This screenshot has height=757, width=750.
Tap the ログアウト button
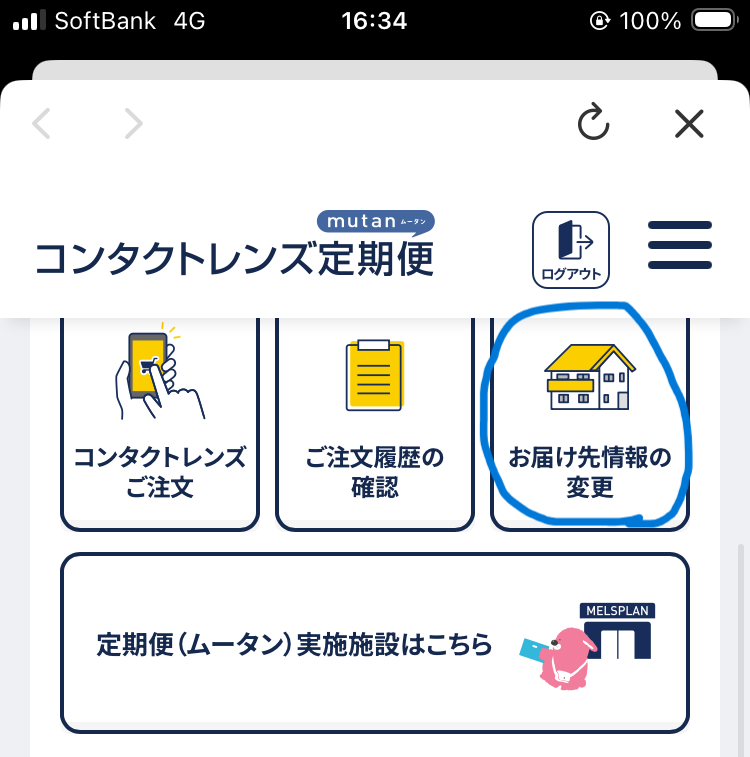pyautogui.click(x=571, y=249)
